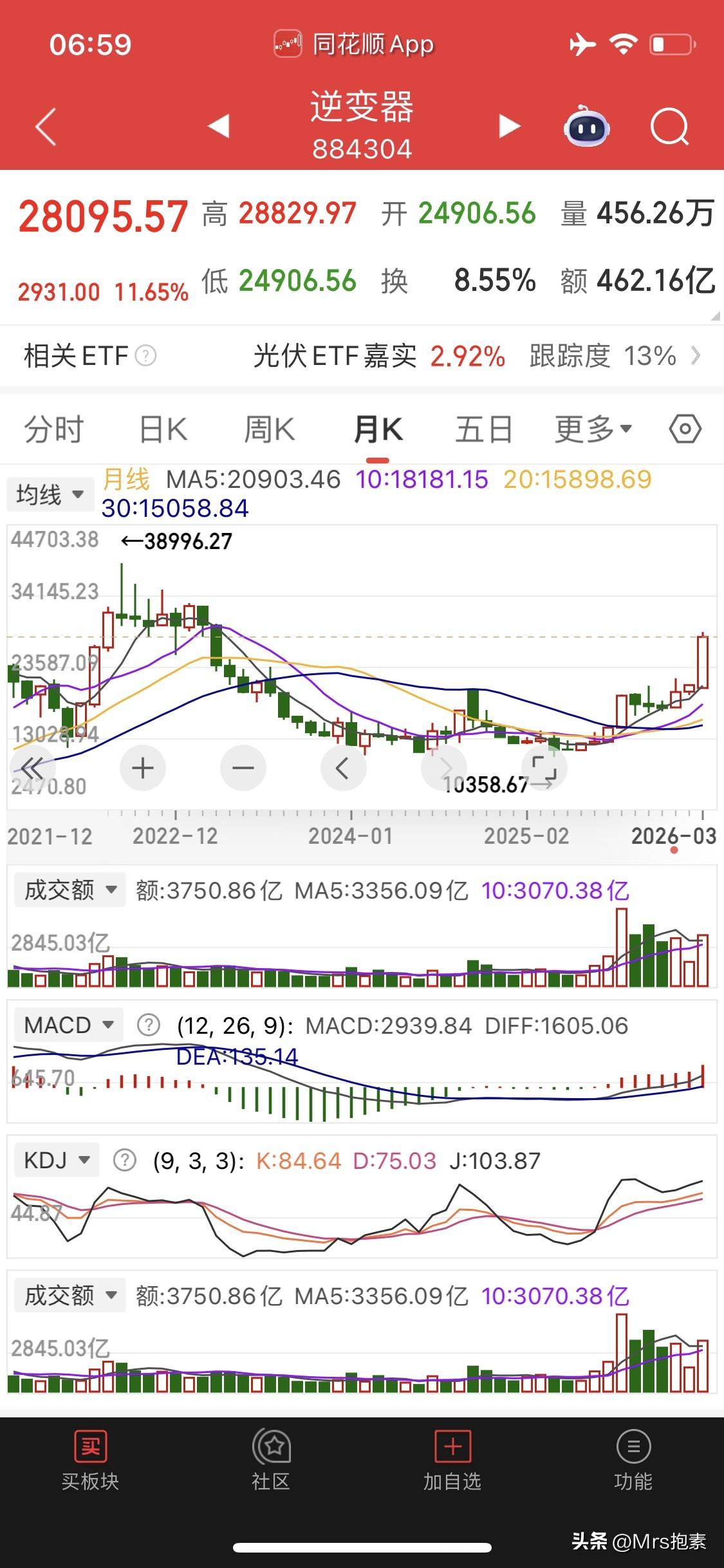Image resolution: width=724 pixels, height=1568 pixels.
Task: Jump to chart start with double-left chevron
Action: tap(31, 767)
